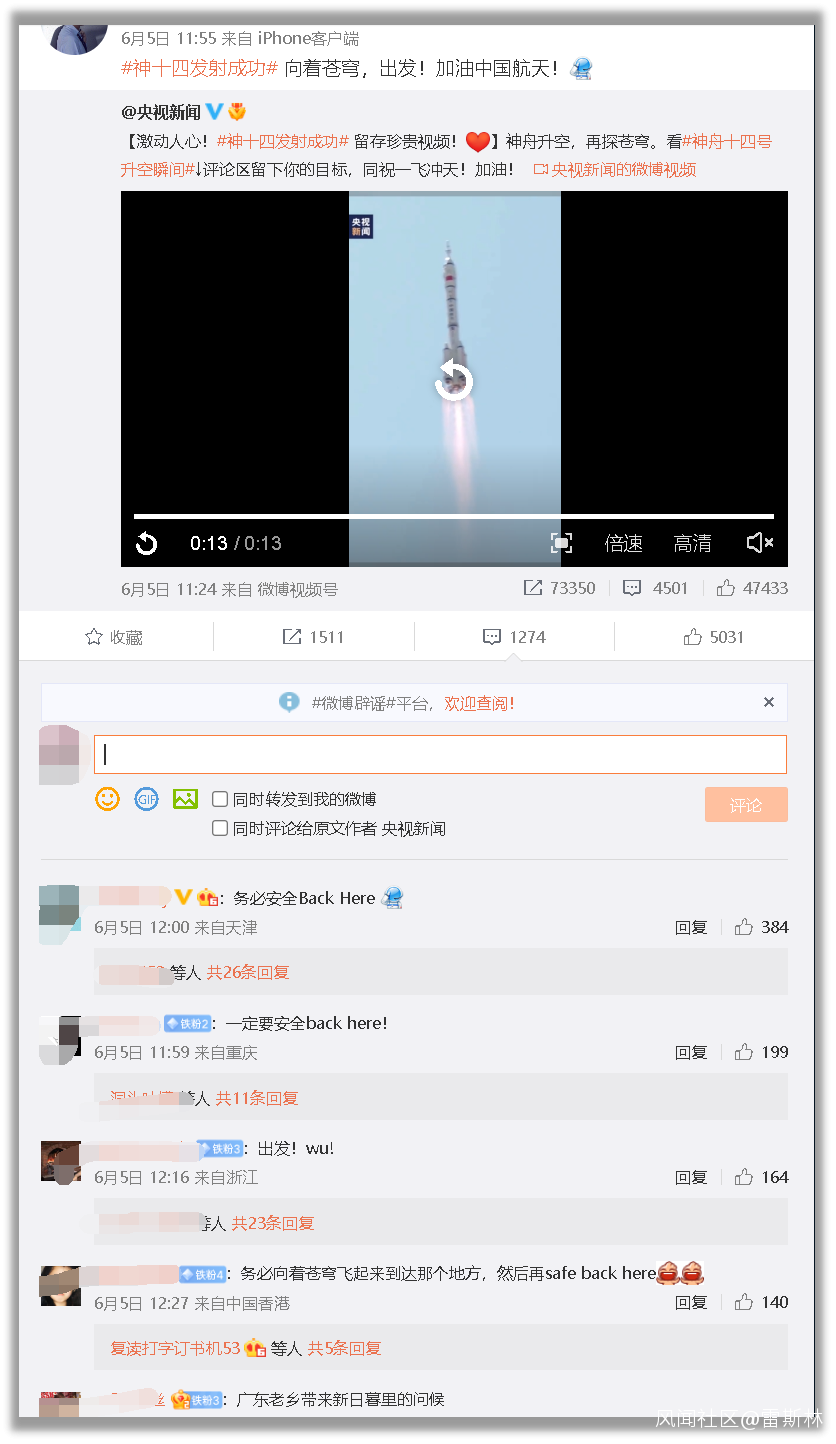Check 同时评论给原文作者 央视新闻
836x1444 pixels.
click(220, 828)
